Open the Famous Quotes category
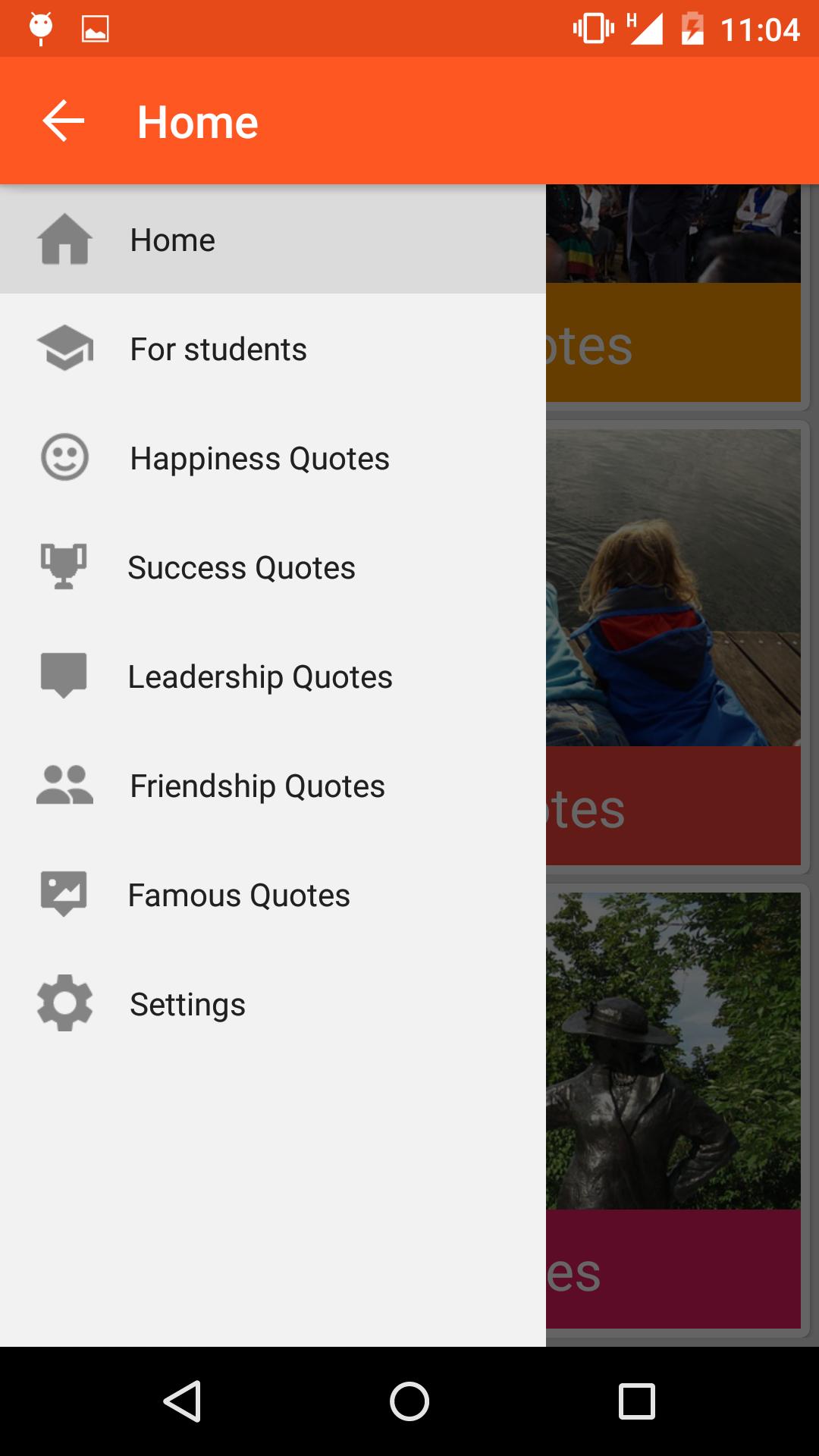This screenshot has width=819, height=1456. (x=239, y=896)
